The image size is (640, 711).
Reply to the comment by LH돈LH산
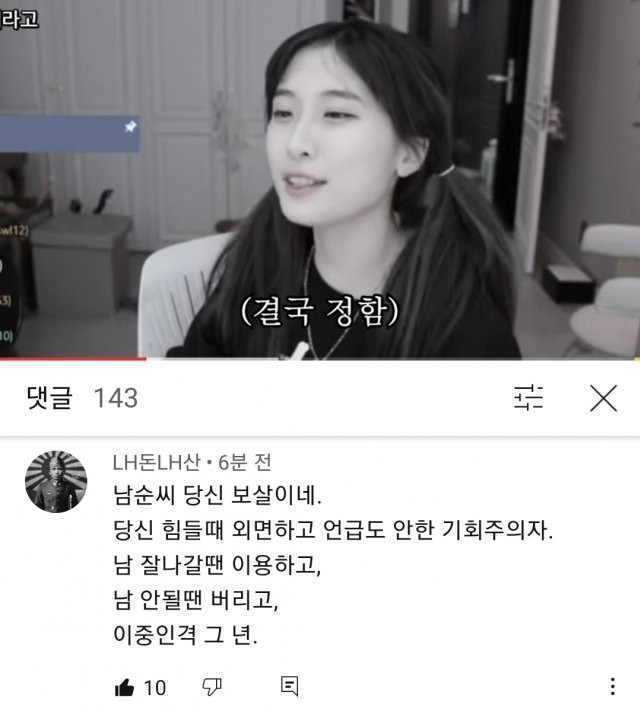pos(289,687)
